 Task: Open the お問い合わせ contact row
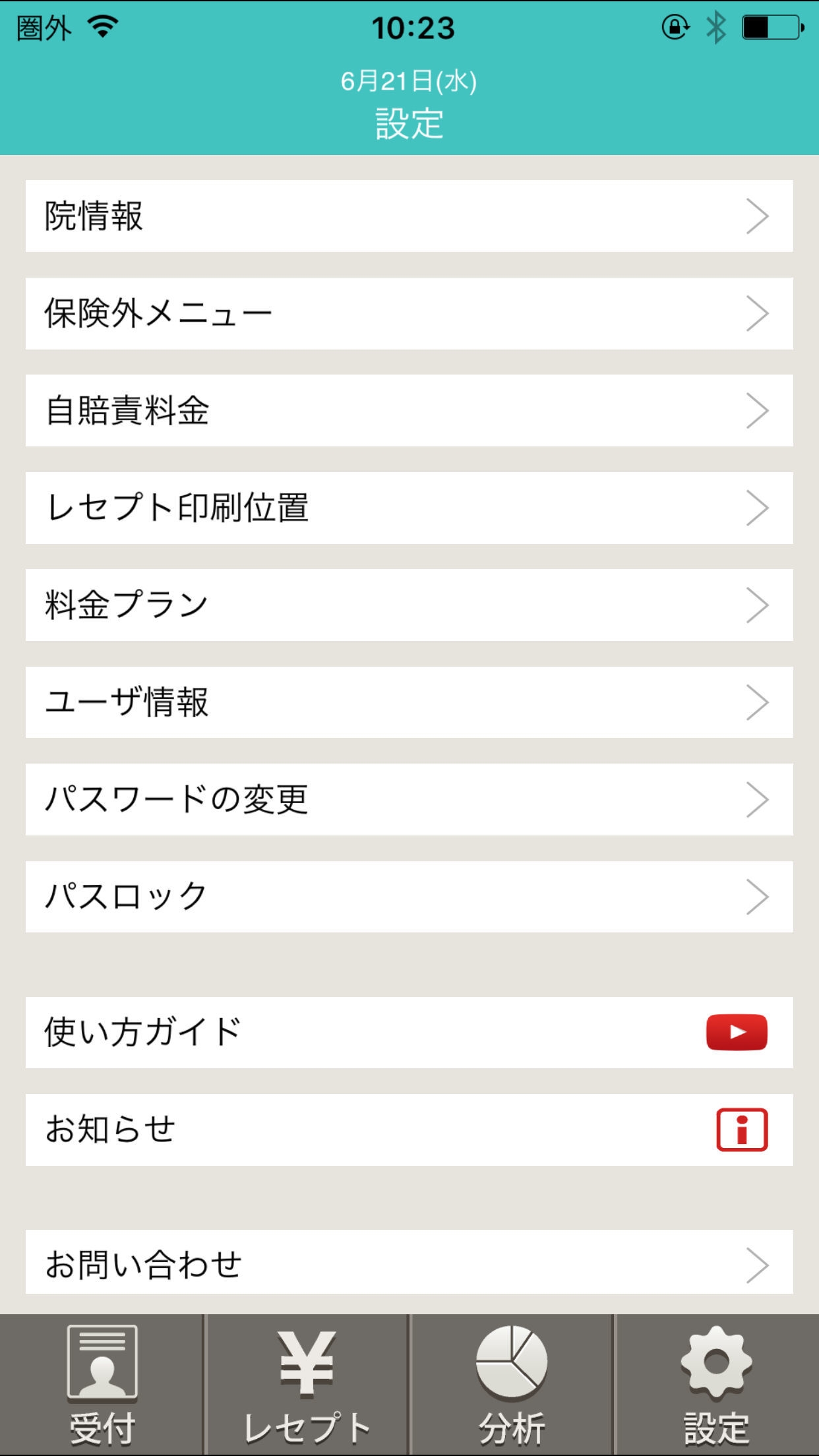pyautogui.click(x=409, y=1263)
